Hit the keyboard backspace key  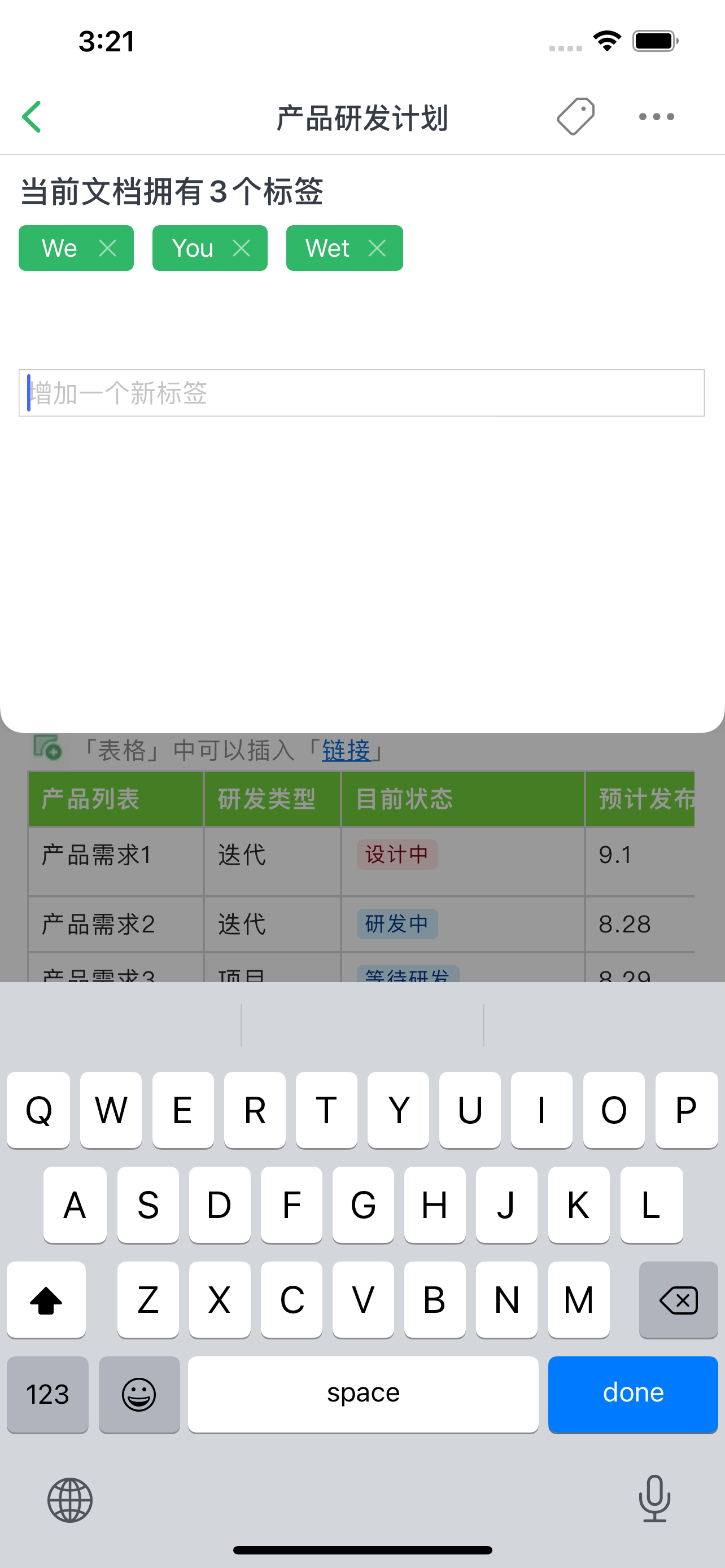(x=678, y=1300)
